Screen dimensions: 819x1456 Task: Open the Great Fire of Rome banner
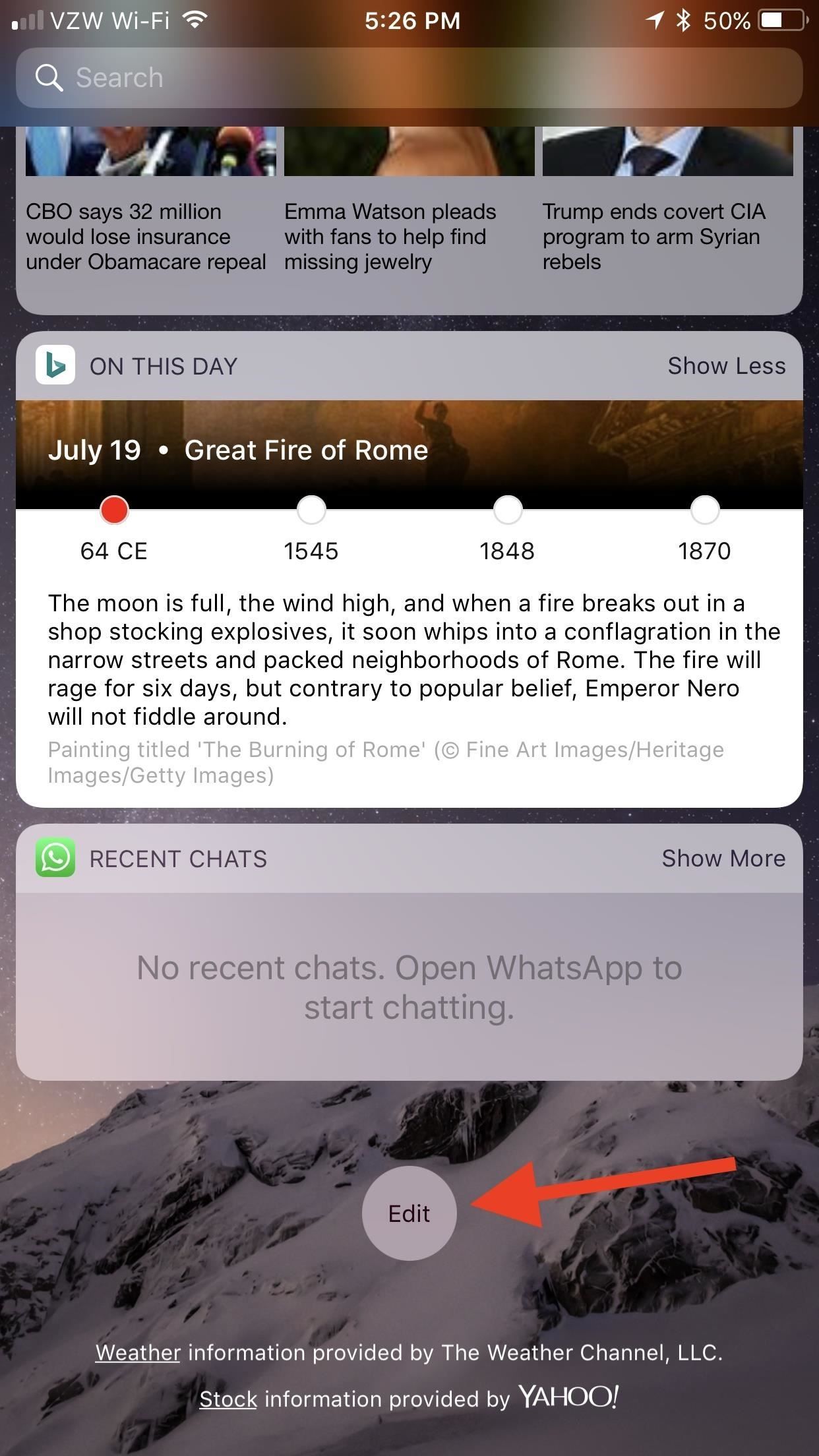(409, 451)
